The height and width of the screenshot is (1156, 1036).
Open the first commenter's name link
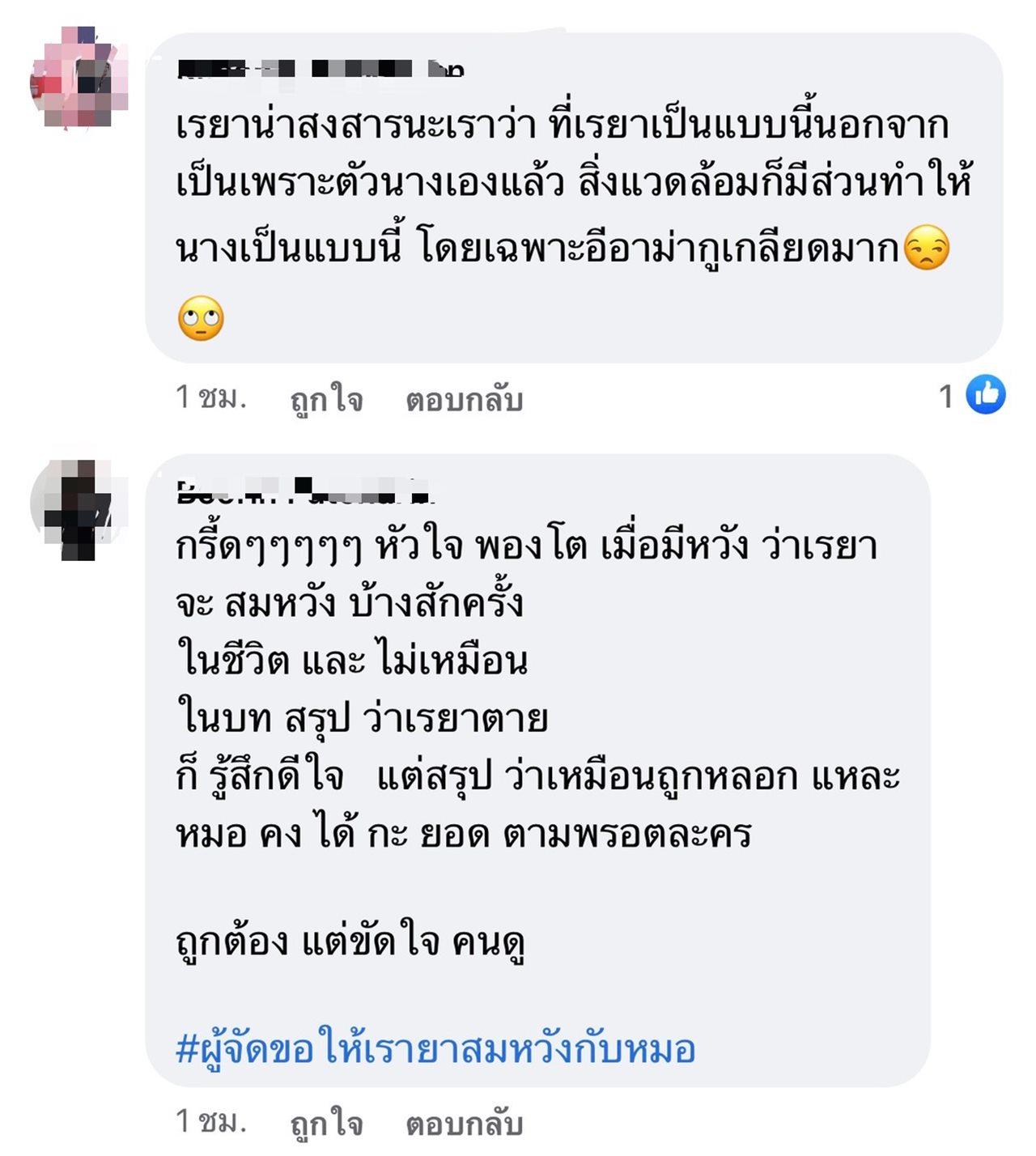coord(320,70)
